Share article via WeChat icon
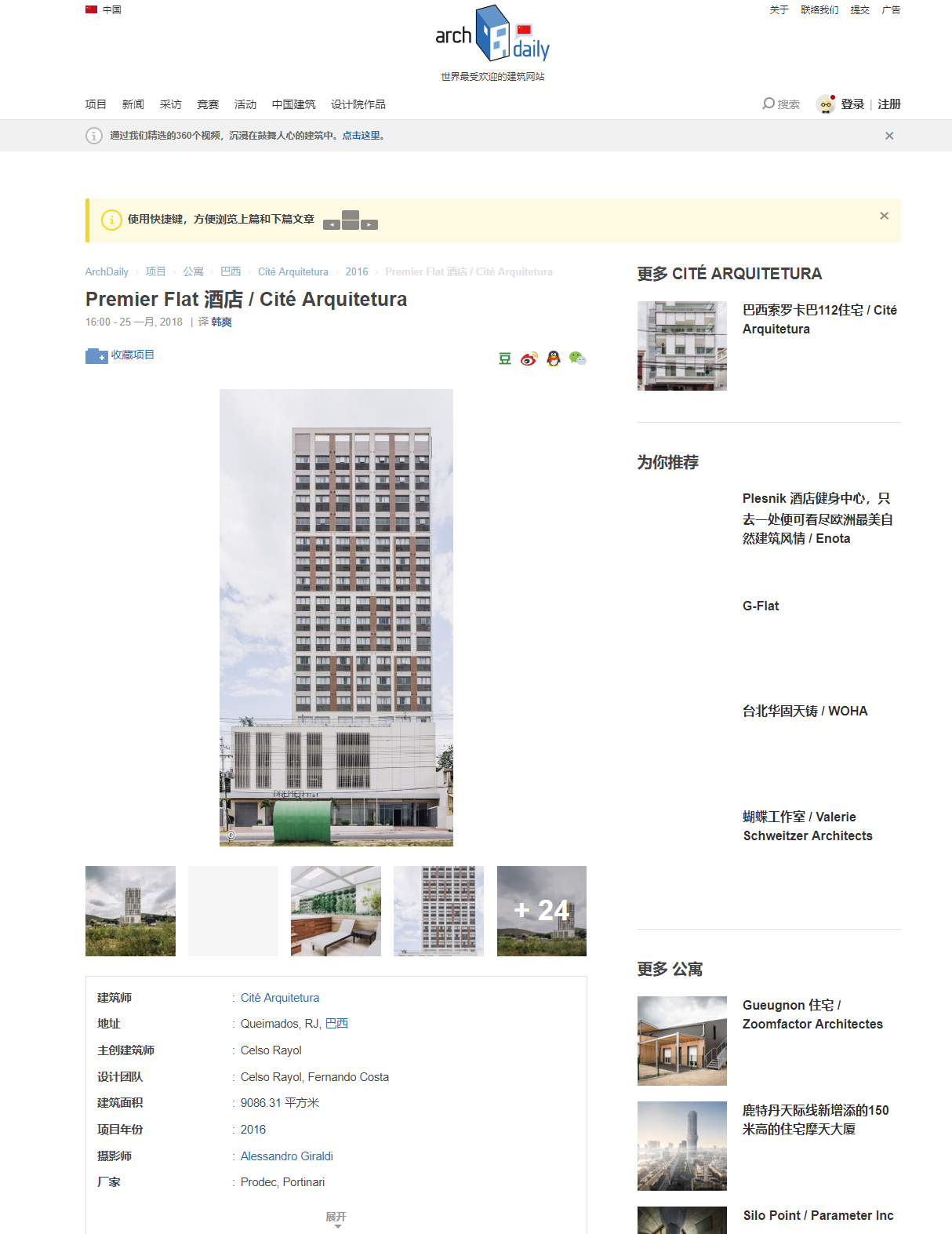 (x=578, y=359)
